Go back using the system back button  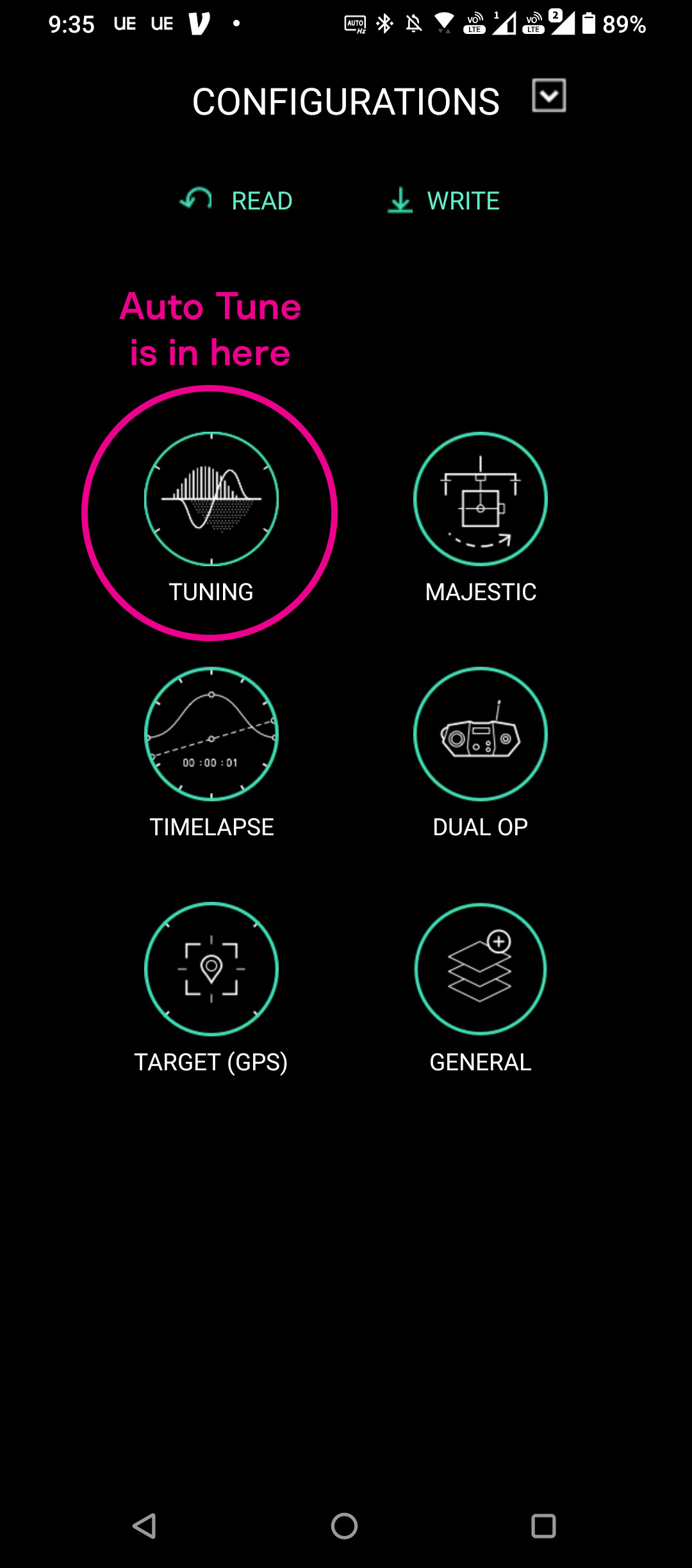[145, 1526]
